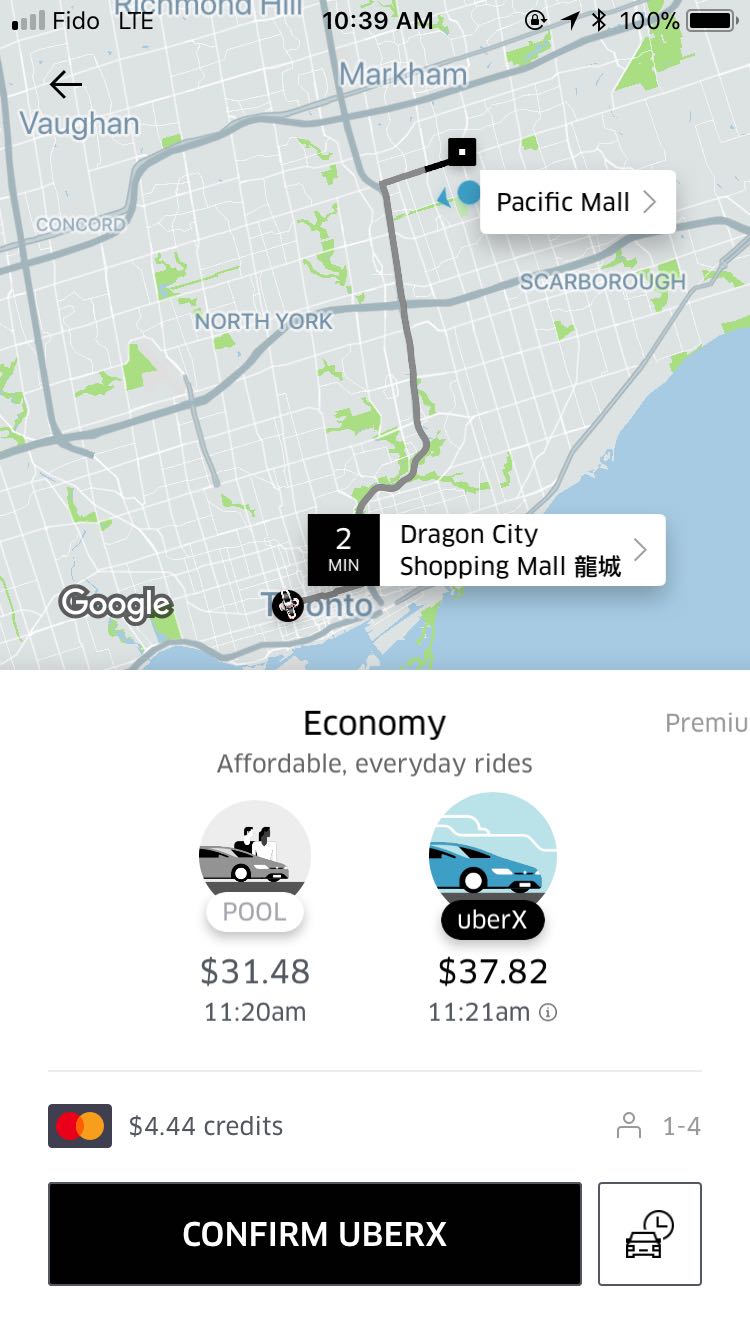Tap the passenger capacity icon

pyautogui.click(x=628, y=1125)
